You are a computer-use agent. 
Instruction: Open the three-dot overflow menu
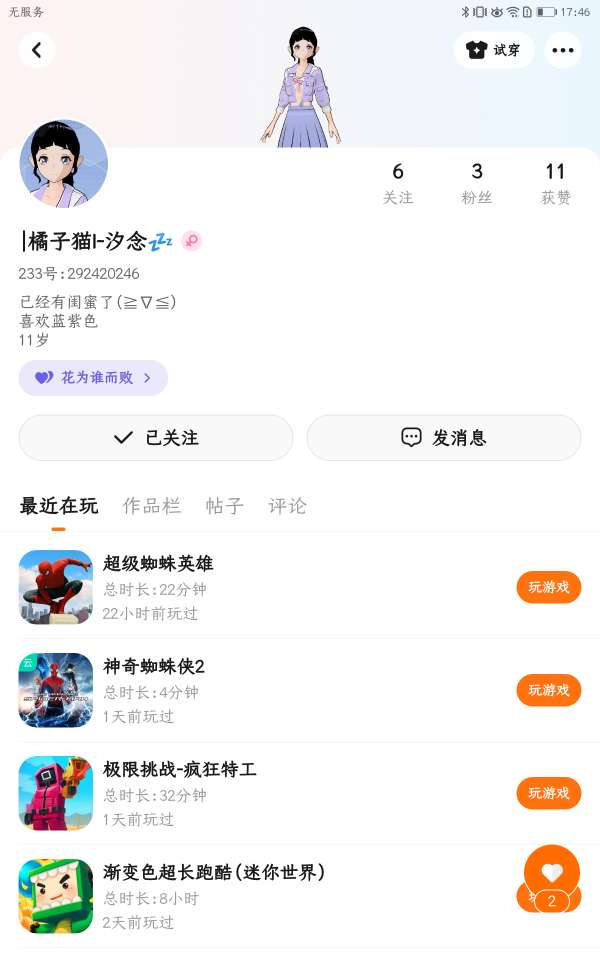(563, 50)
